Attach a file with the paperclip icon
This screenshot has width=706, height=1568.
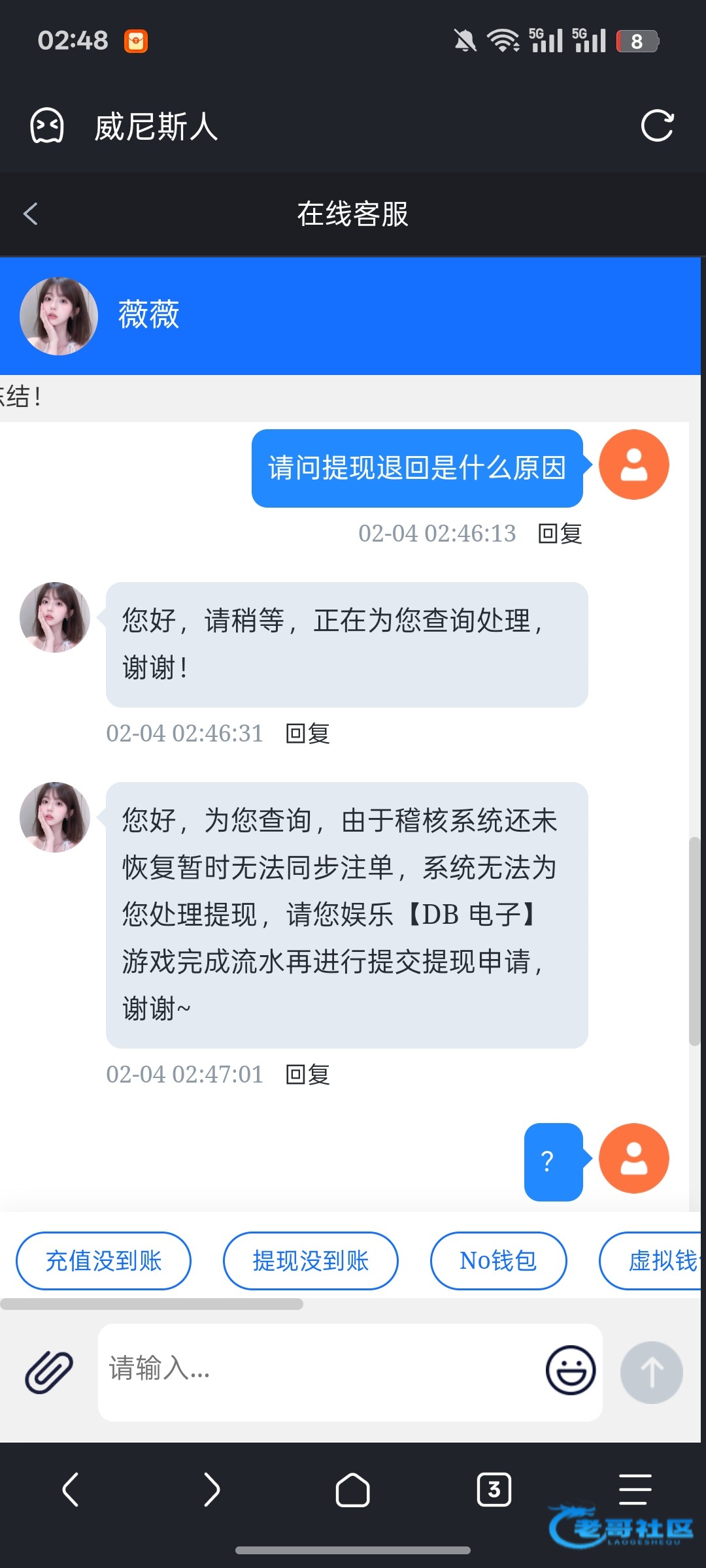click(49, 1372)
